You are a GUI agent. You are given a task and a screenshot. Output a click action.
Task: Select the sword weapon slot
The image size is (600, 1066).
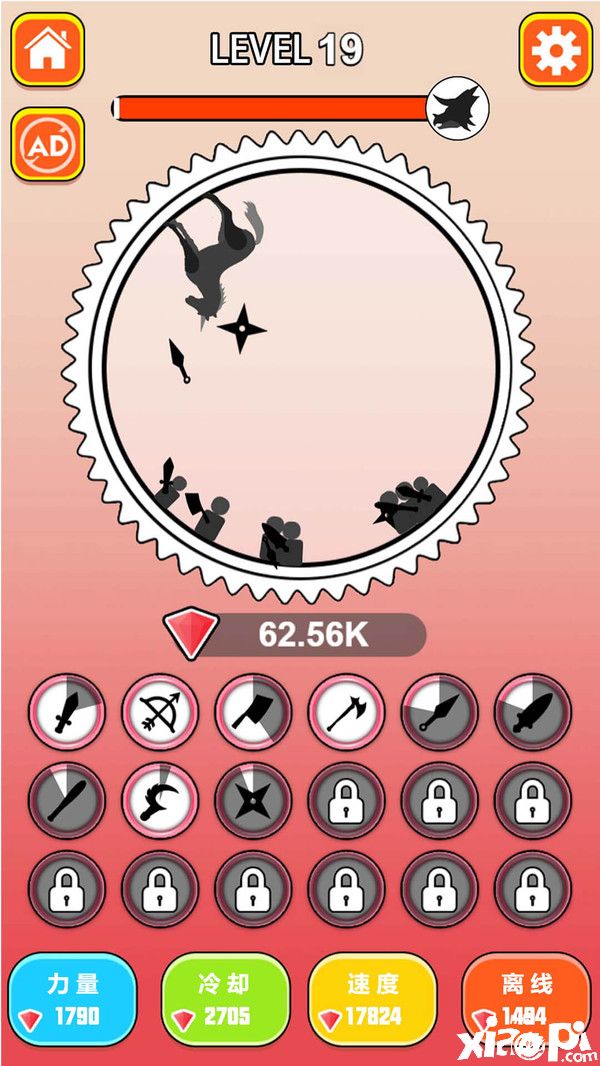click(x=66, y=712)
